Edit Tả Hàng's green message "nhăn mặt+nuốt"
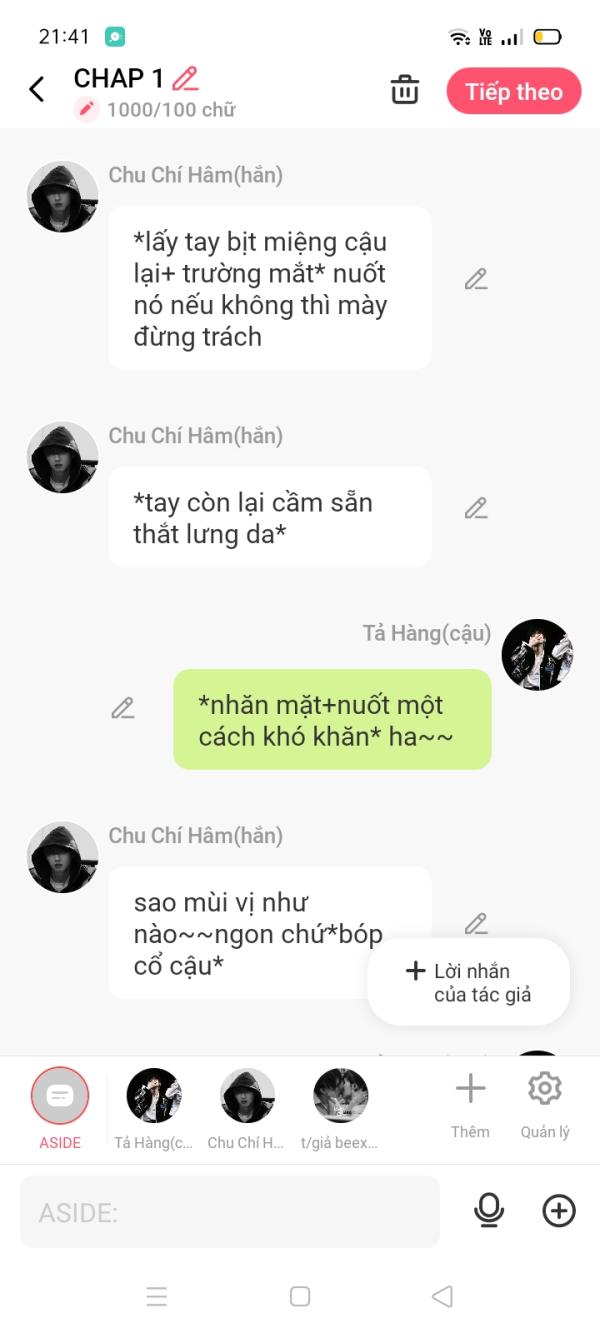Viewport: 600px width, 1333px height. point(123,709)
